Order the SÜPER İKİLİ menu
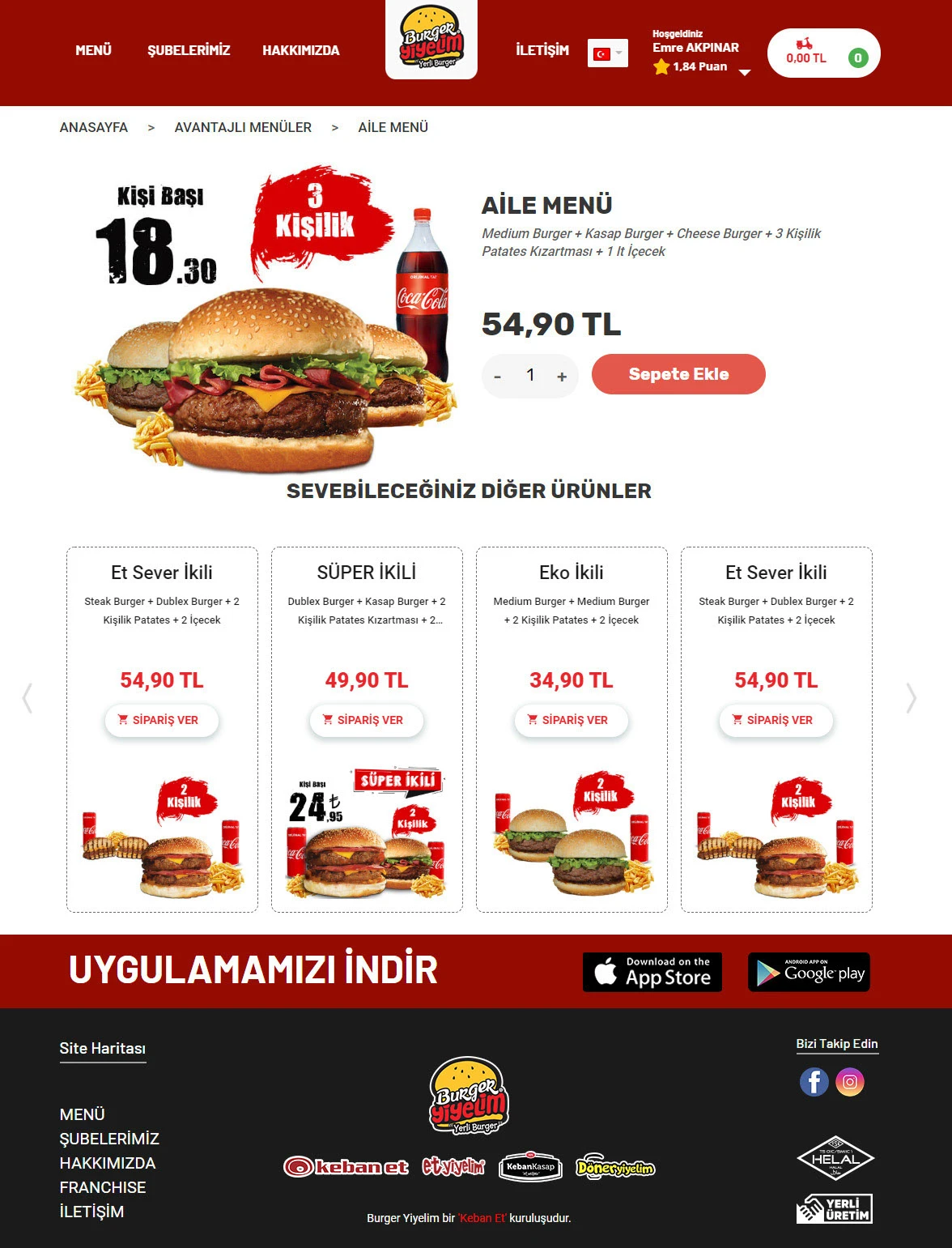This screenshot has height=1248, width=952. click(366, 720)
